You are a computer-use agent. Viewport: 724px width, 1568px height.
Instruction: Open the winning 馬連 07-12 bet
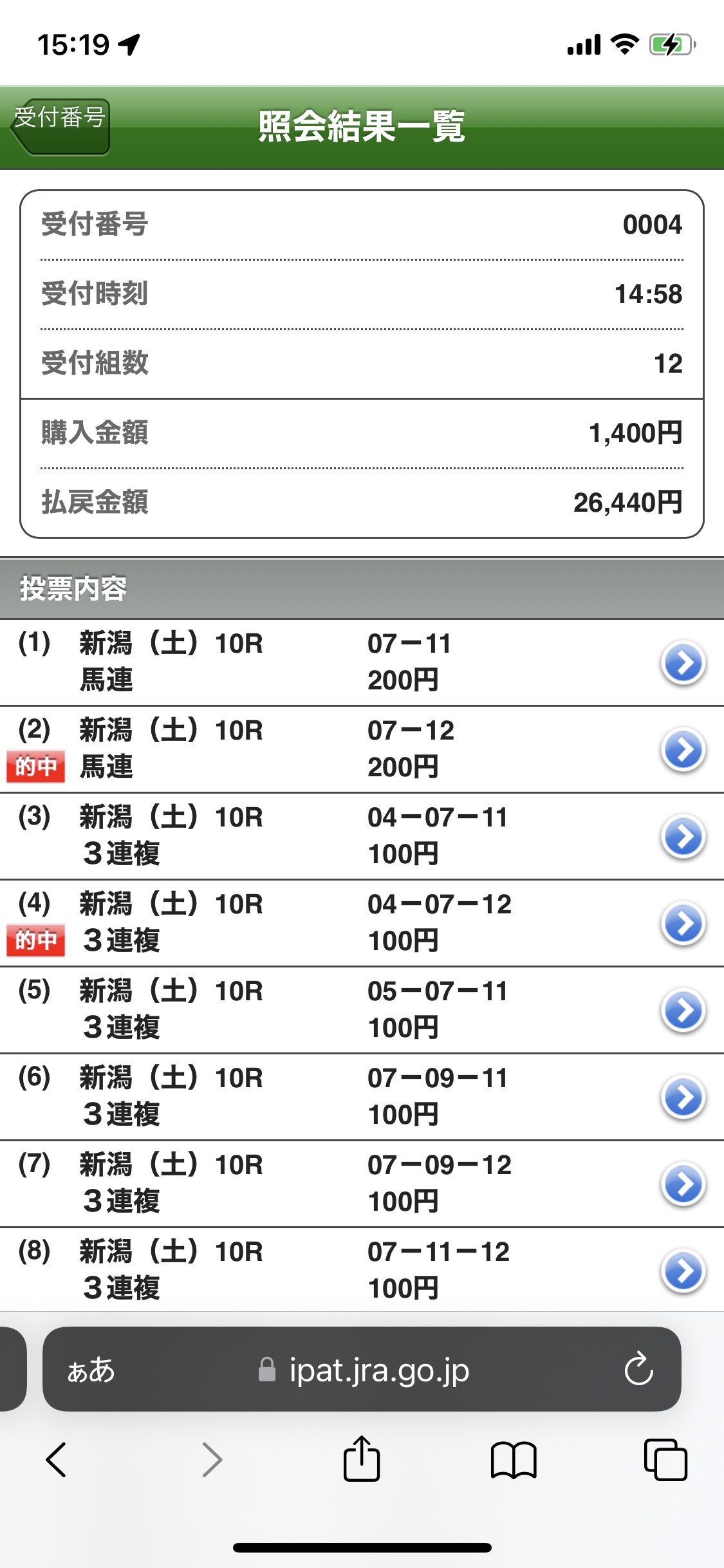(x=683, y=749)
